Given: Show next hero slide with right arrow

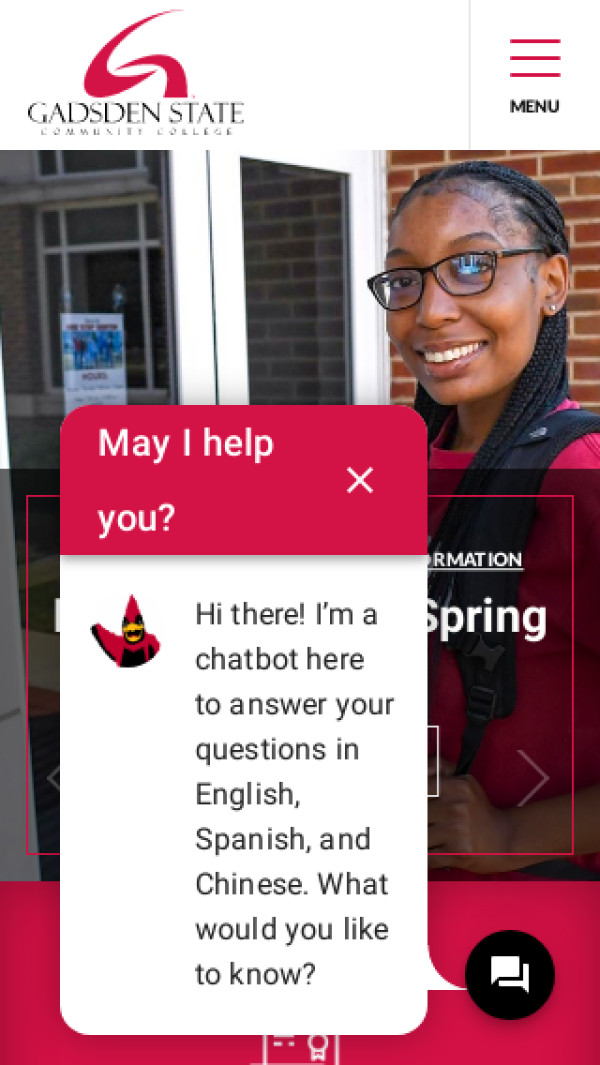Looking at the screenshot, I should pos(533,777).
